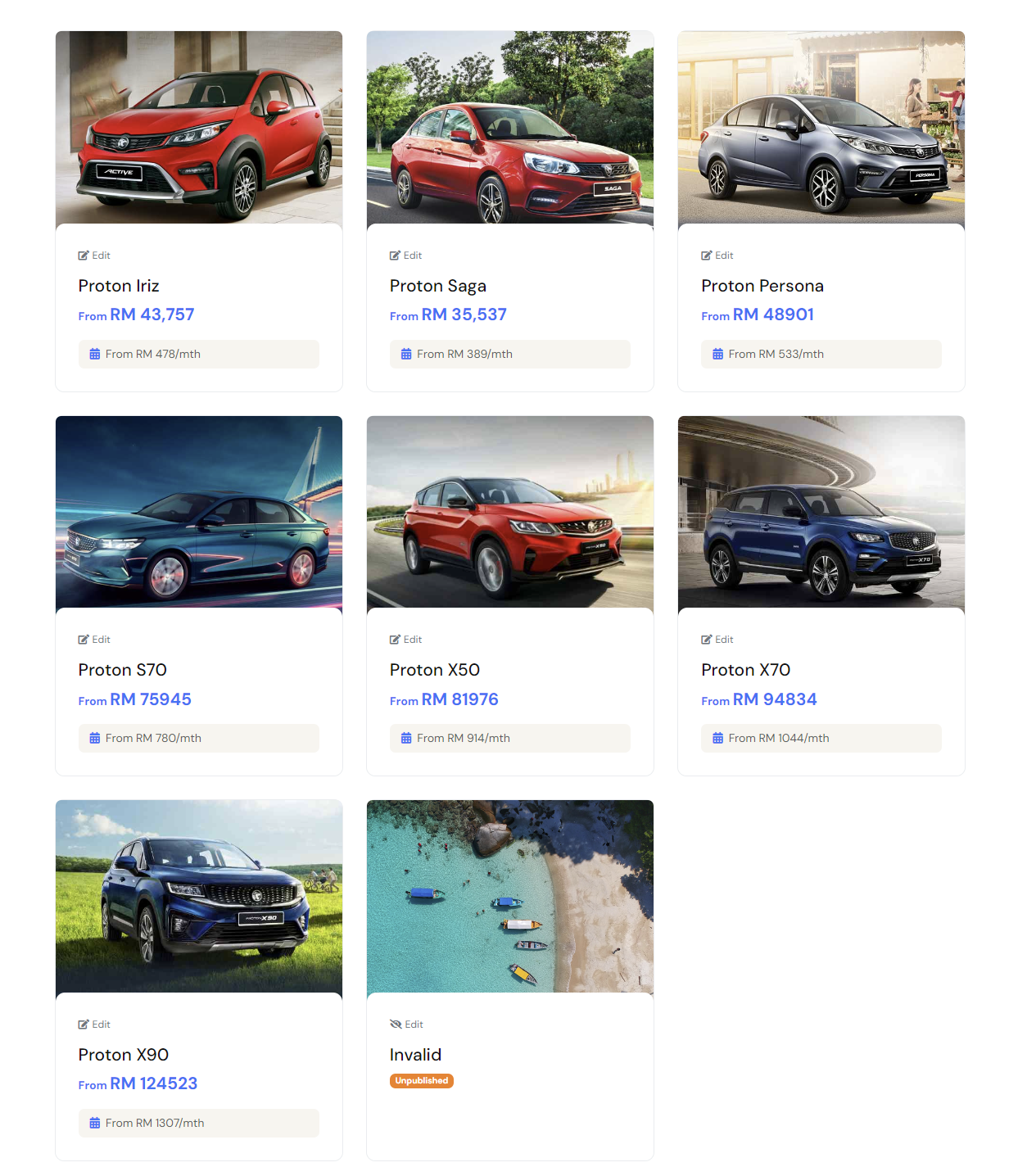Viewport: 1027px width, 1176px height.
Task: Edit the Proton S70 listing
Action: point(94,640)
